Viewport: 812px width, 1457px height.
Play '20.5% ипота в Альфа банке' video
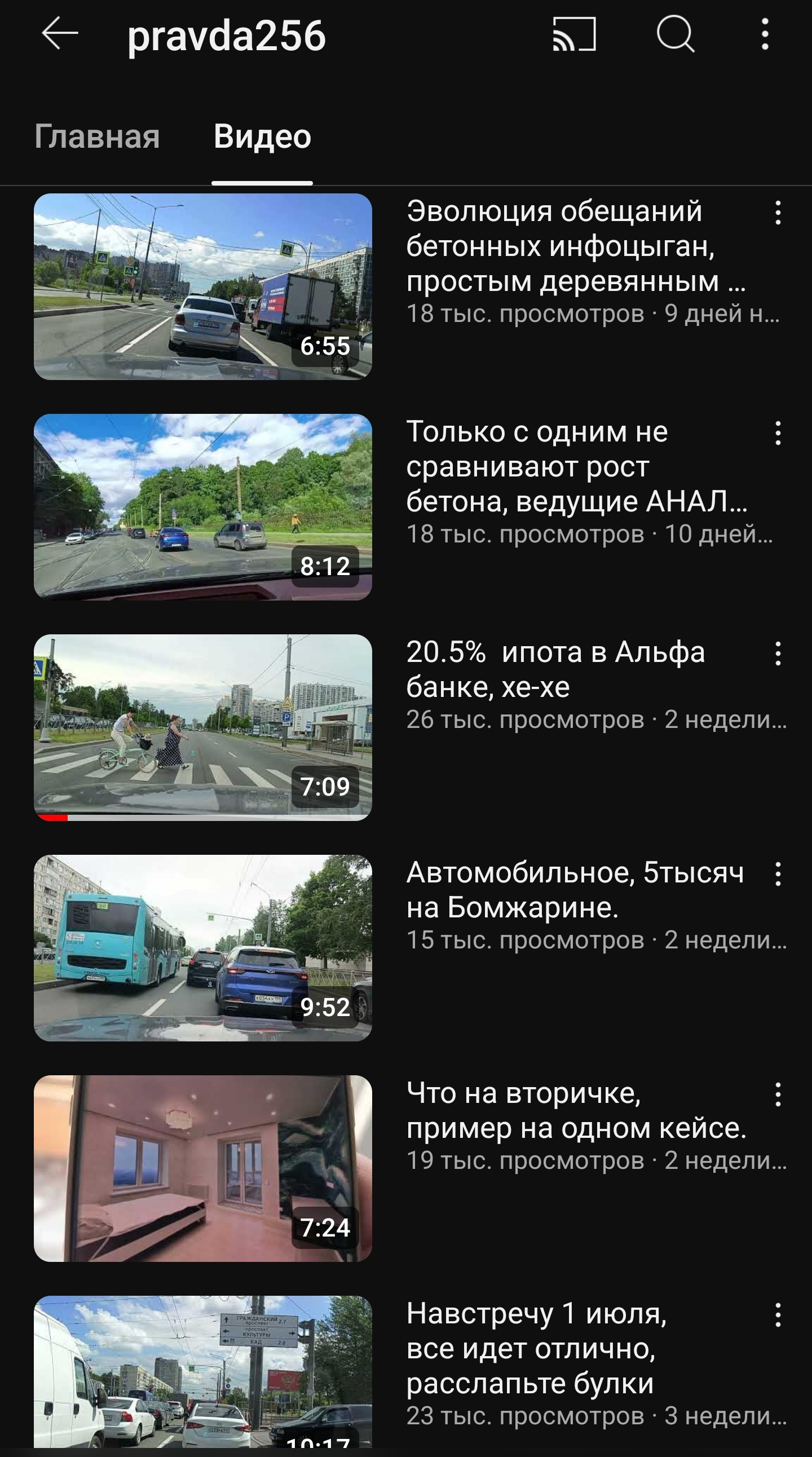point(203,727)
